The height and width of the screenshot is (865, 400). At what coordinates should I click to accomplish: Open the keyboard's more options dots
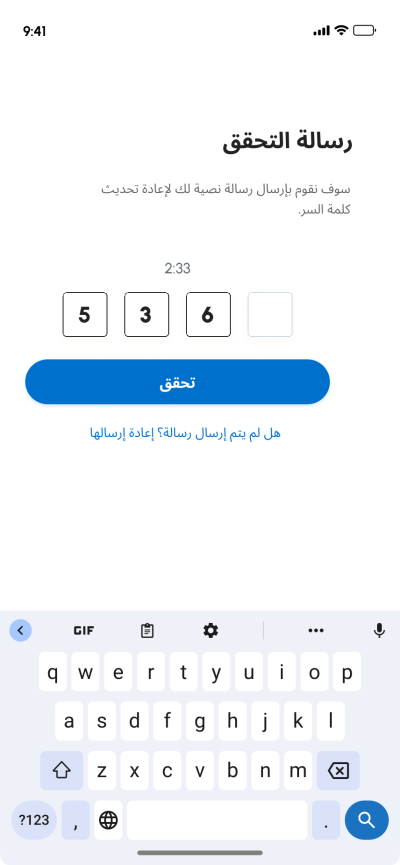point(316,631)
